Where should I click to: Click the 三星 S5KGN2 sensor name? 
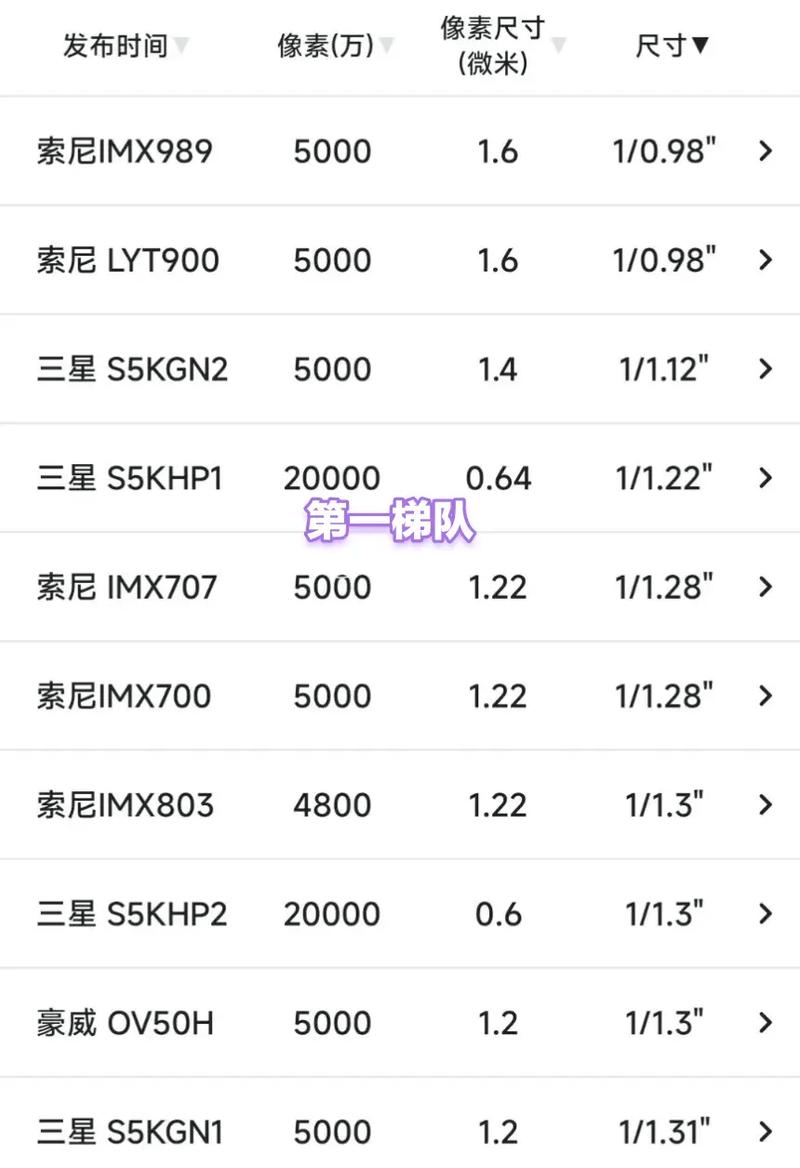coord(129,369)
